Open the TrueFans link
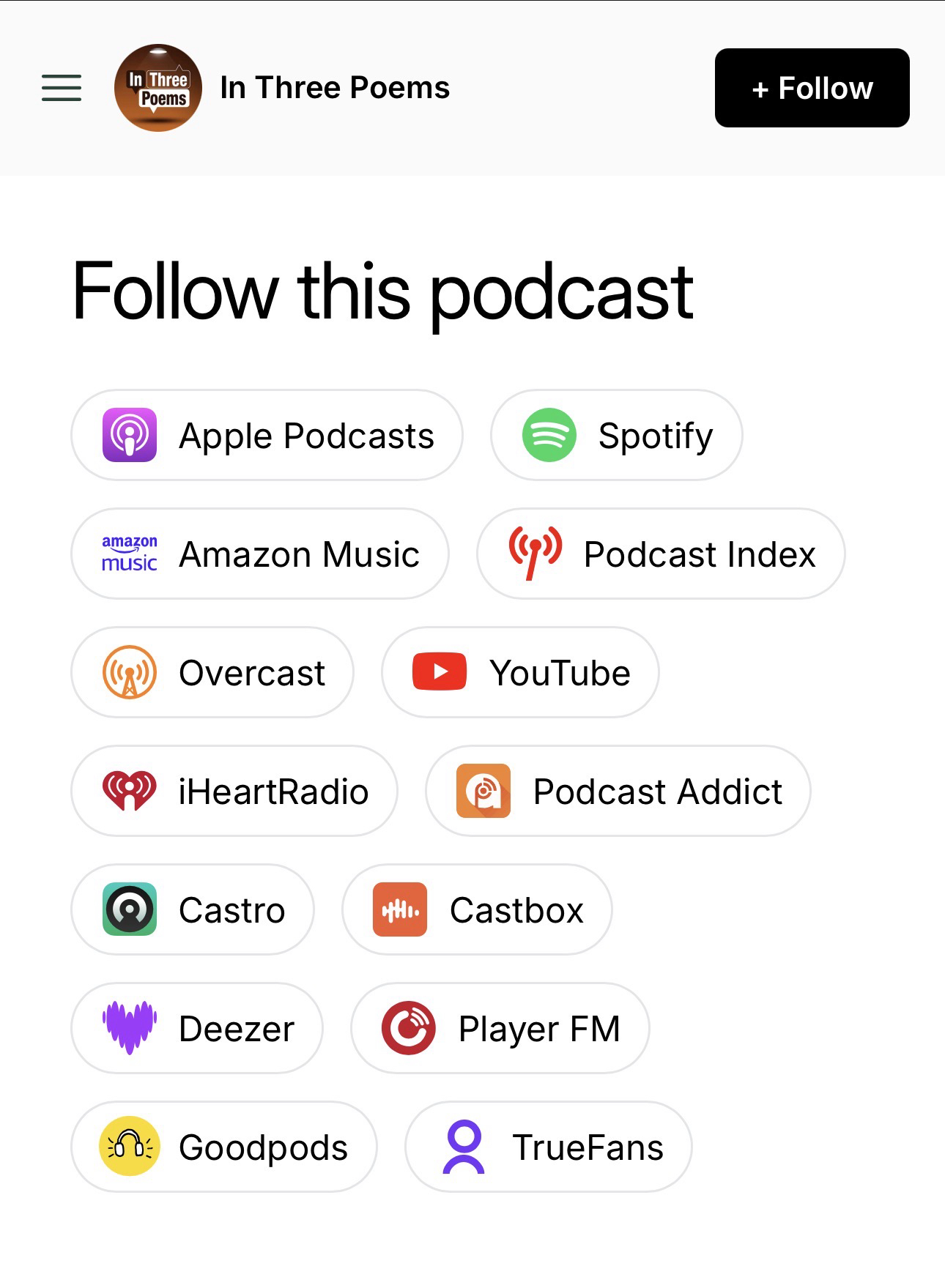This screenshot has height=1288, width=945. pyautogui.click(x=548, y=1147)
